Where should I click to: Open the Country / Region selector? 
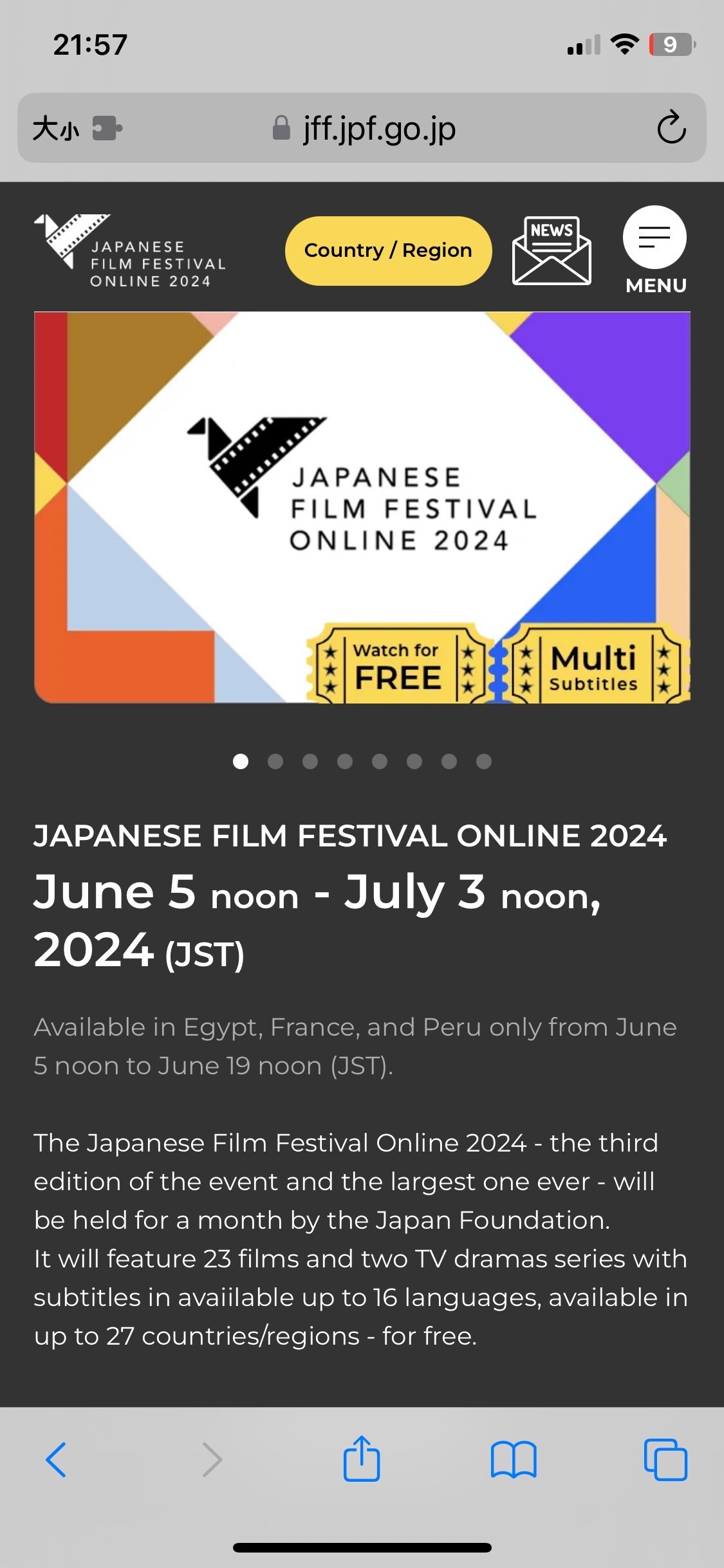388,250
